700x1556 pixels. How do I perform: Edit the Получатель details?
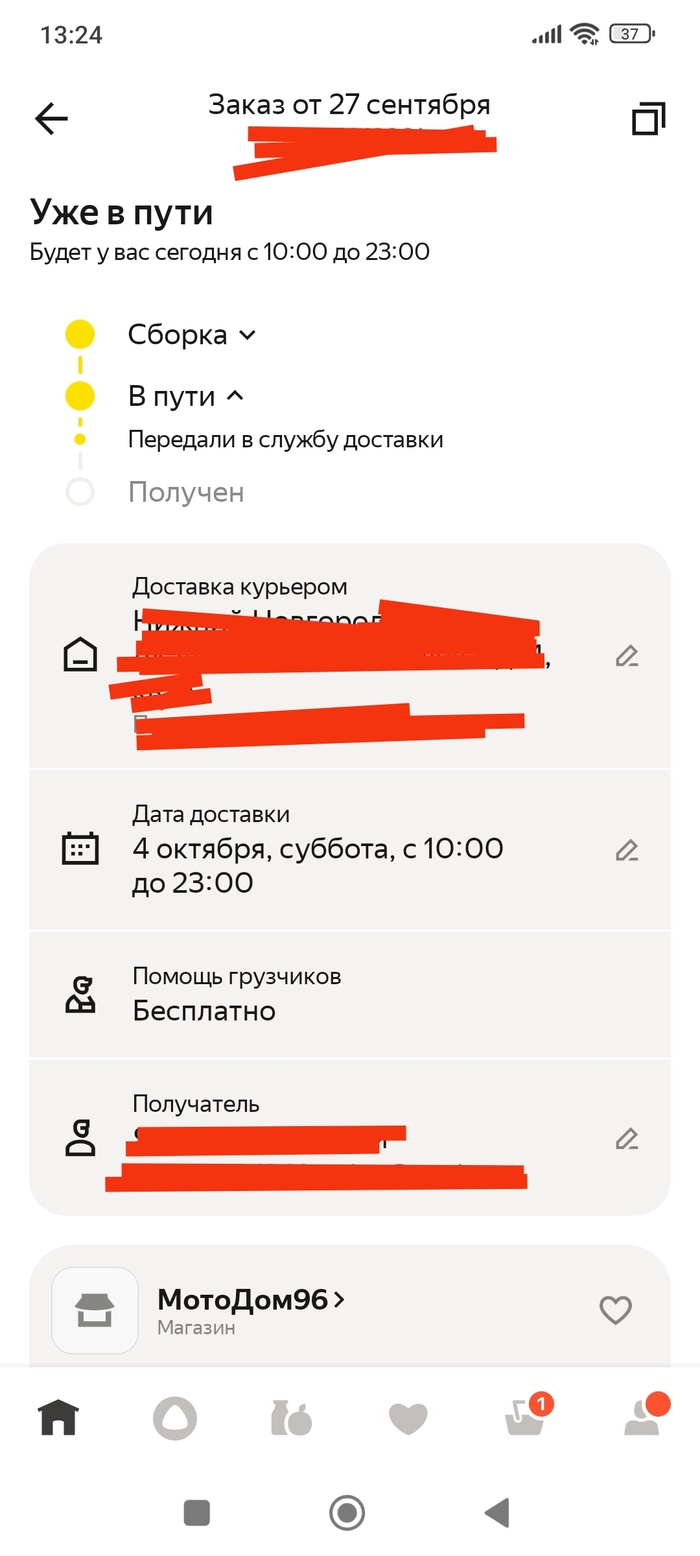tap(626, 1139)
